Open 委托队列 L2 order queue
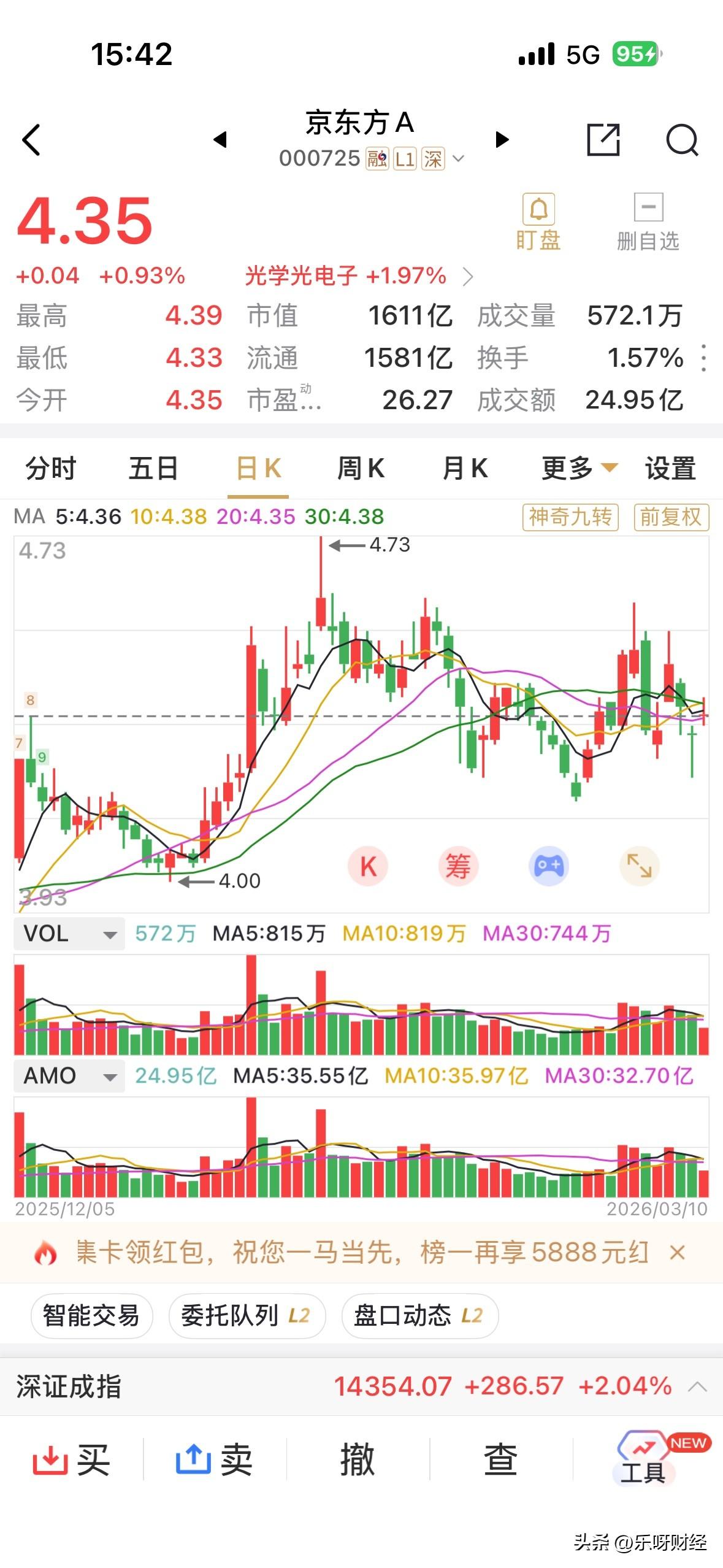Screen dimensions: 723x1568 tap(247, 1315)
